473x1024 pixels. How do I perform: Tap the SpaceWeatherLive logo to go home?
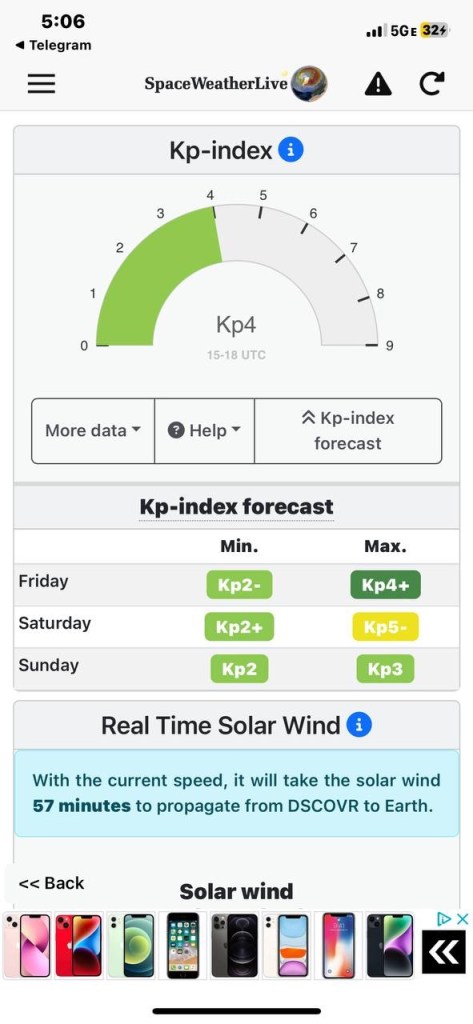[x=236, y=84]
